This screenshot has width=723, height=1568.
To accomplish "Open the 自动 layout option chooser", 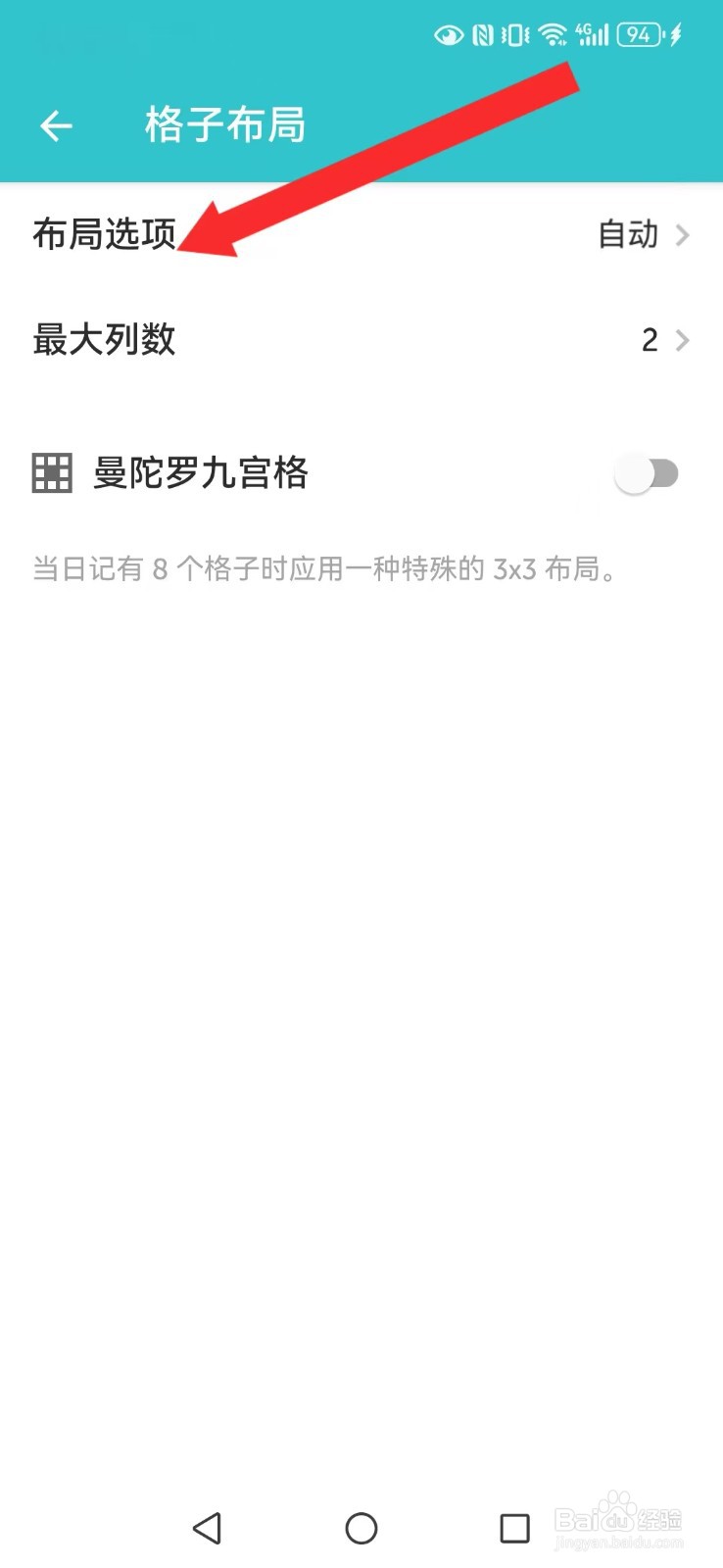I will [627, 235].
